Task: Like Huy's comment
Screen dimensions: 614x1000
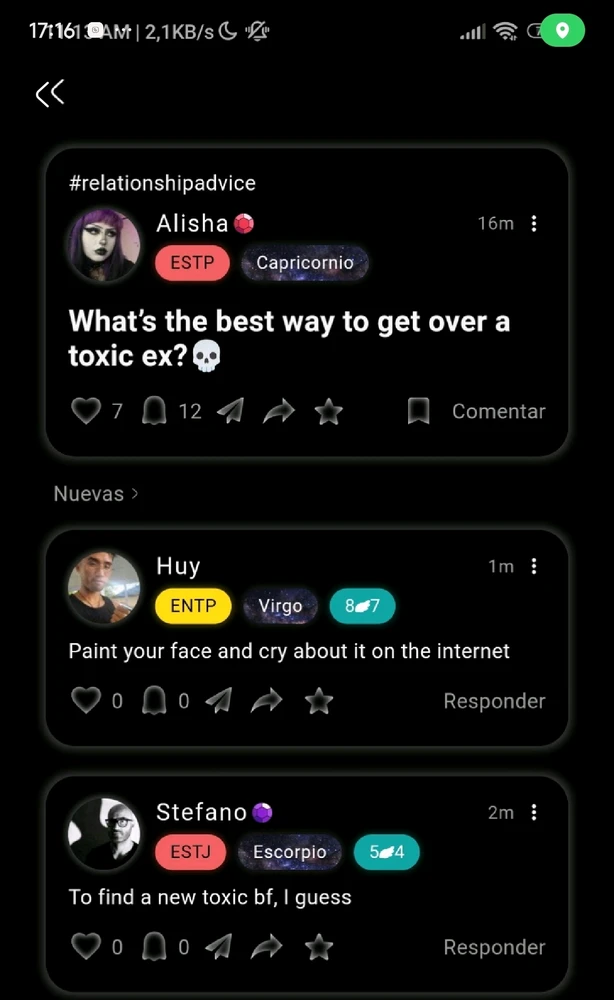Action: (86, 701)
